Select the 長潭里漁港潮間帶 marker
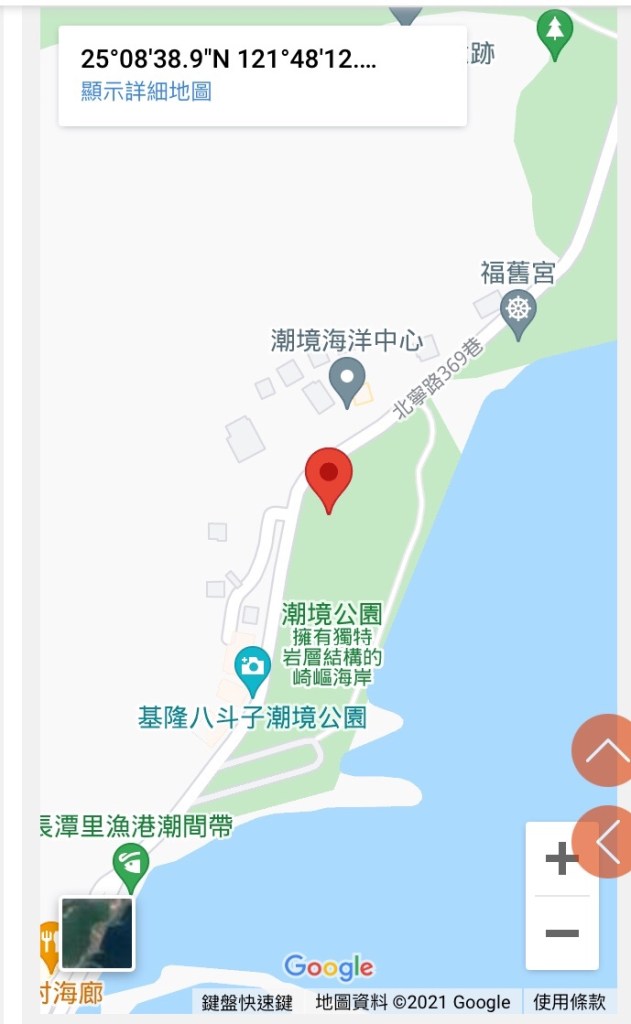 (x=131, y=864)
